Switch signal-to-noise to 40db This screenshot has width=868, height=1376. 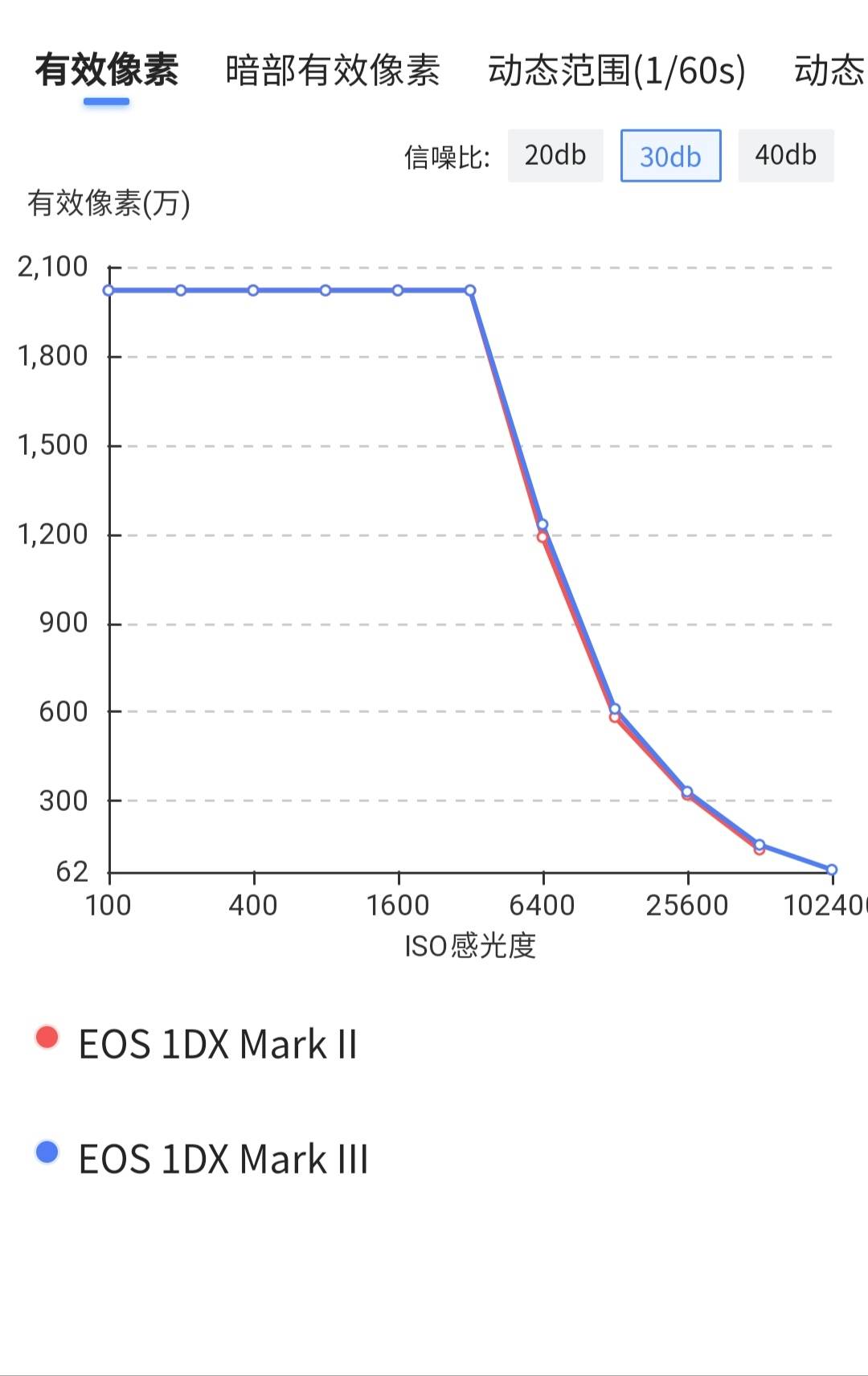pos(785,155)
